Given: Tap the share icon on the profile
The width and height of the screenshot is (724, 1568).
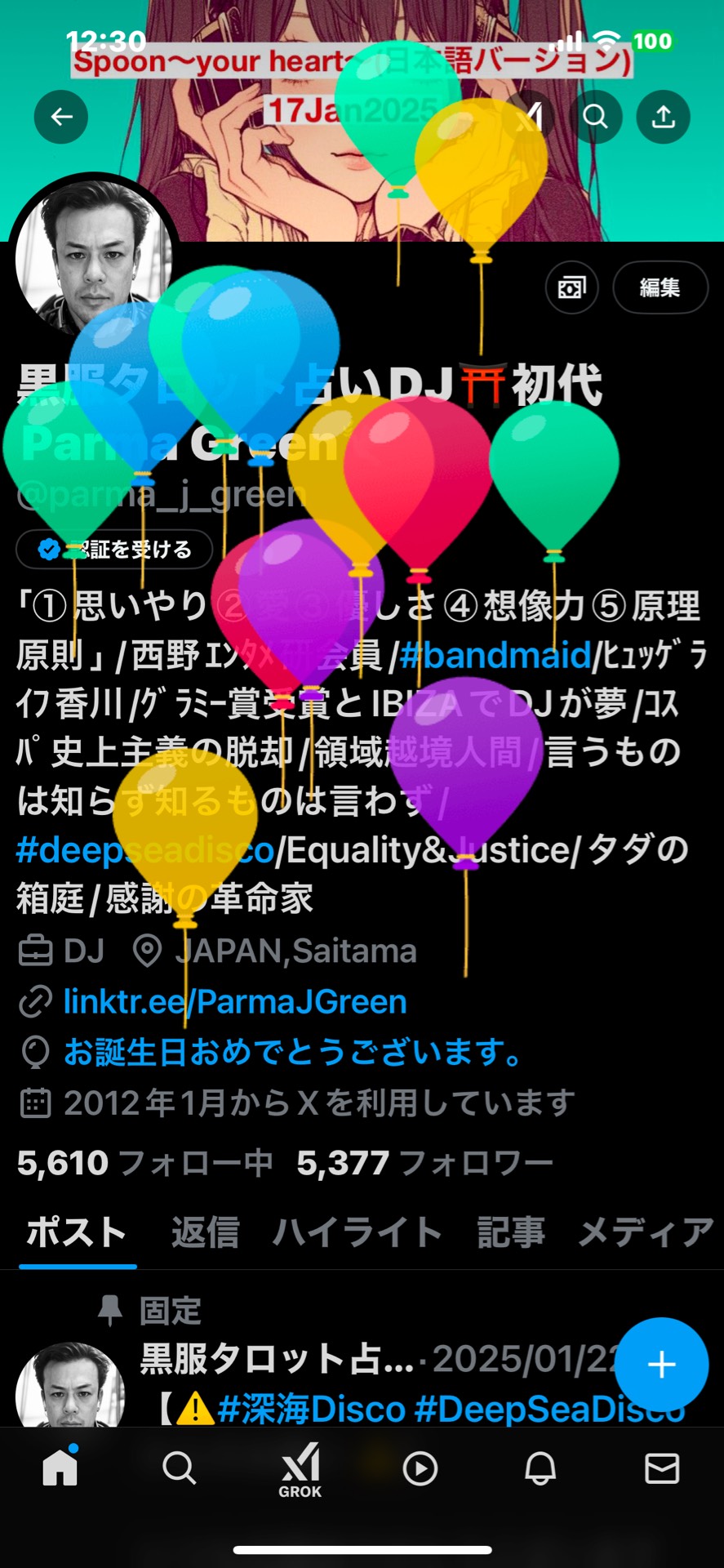Looking at the screenshot, I should pos(663,117).
